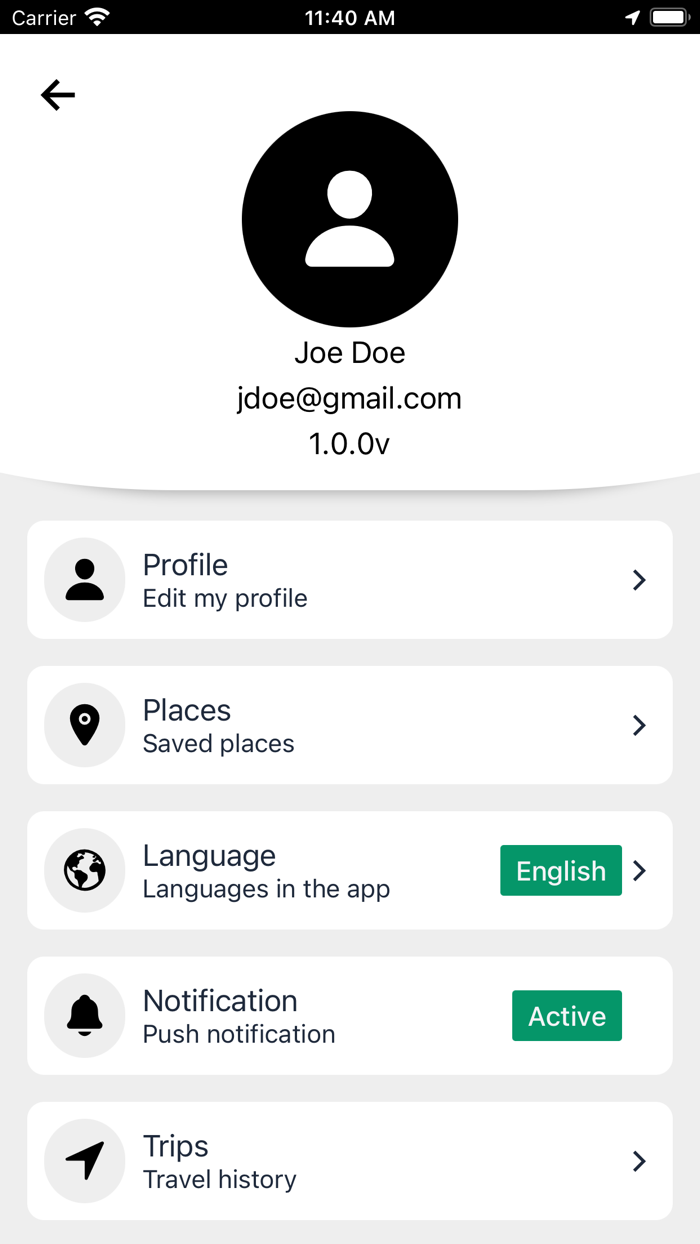700x1244 pixels.
Task: Tap the green Active notification badge
Action: 567,1016
